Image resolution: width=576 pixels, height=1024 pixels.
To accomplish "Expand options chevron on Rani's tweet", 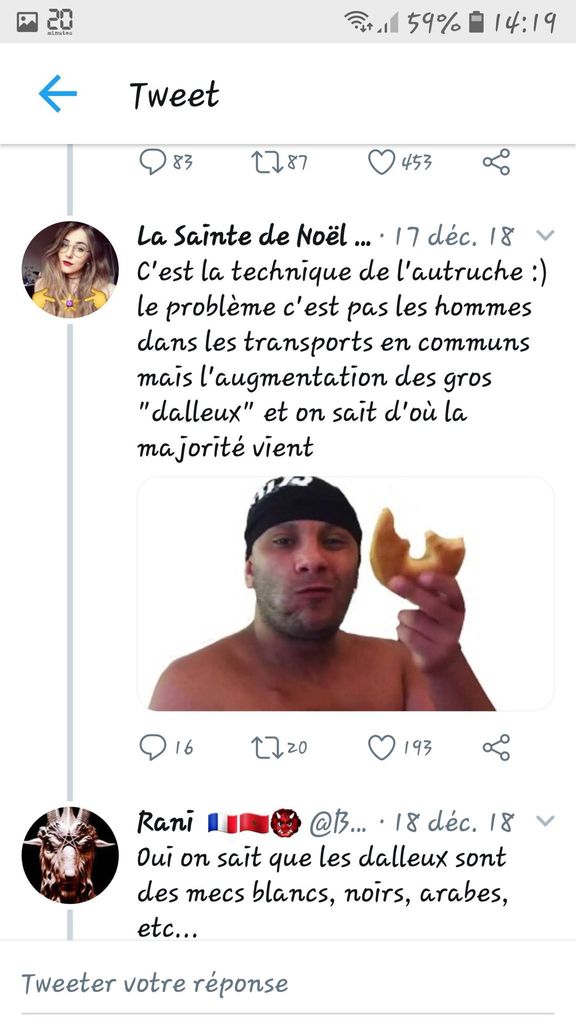I will click(545, 820).
